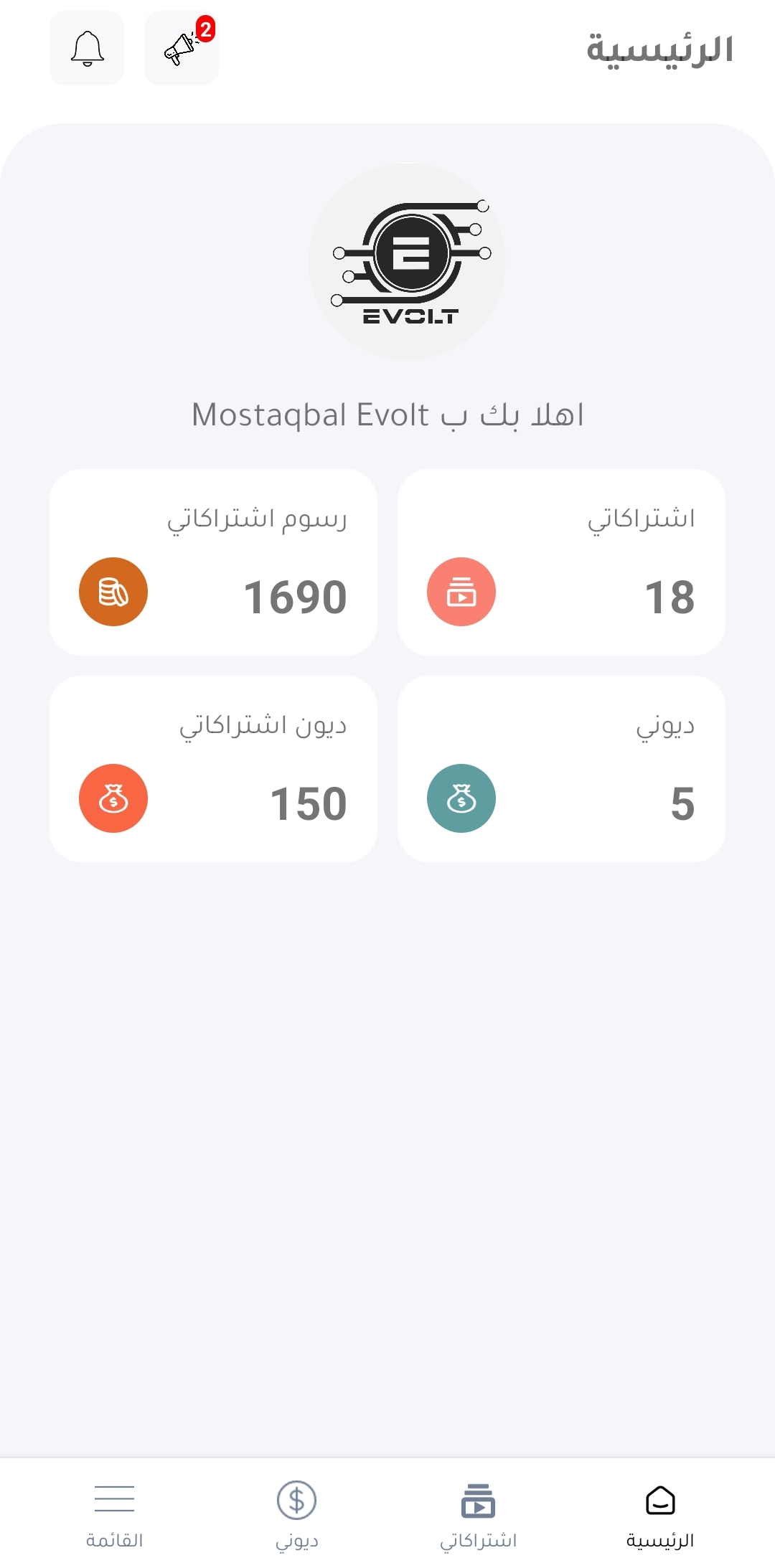Switch to the اشتراكاتي bottom tab

[x=478, y=1515]
